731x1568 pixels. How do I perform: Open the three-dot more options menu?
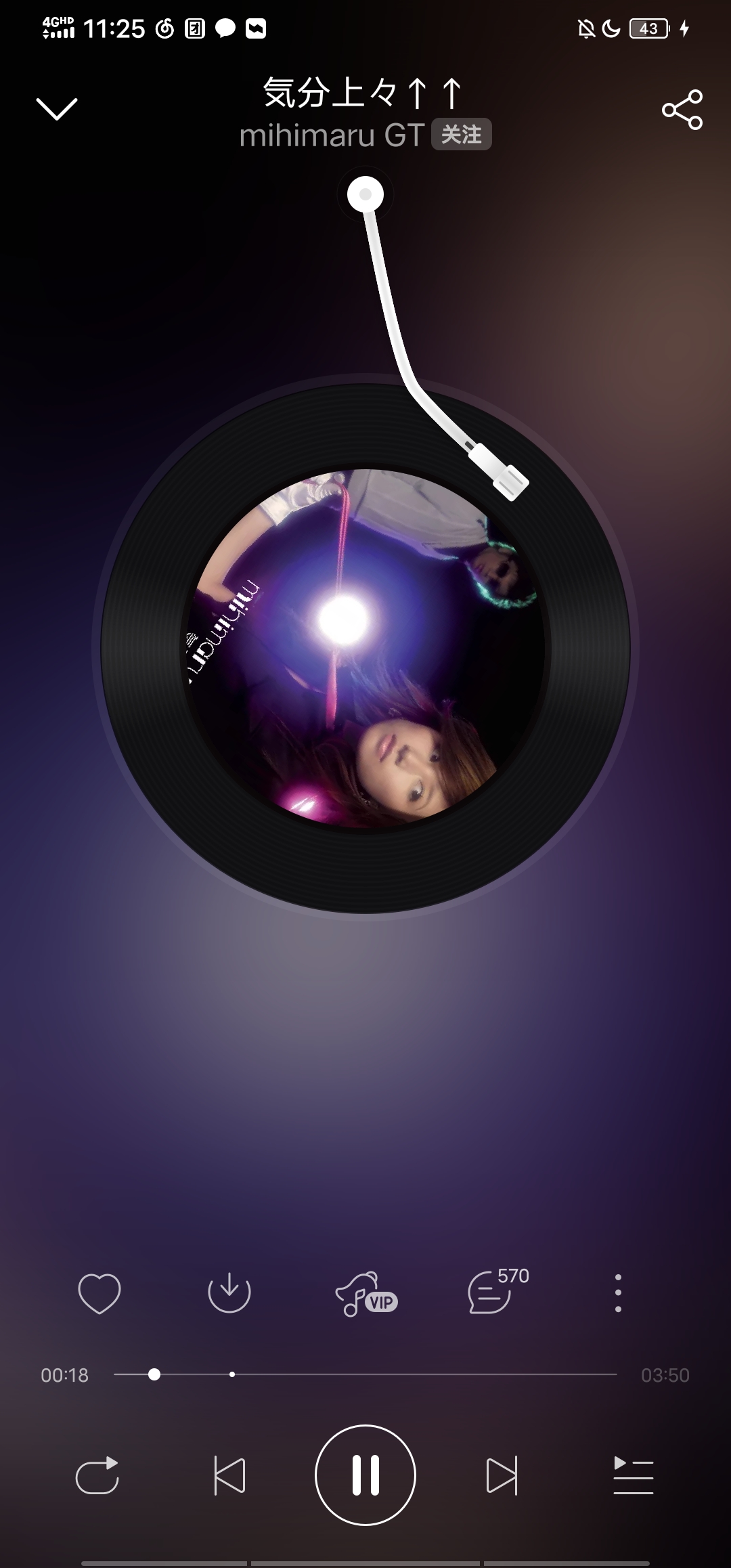pos(617,1292)
